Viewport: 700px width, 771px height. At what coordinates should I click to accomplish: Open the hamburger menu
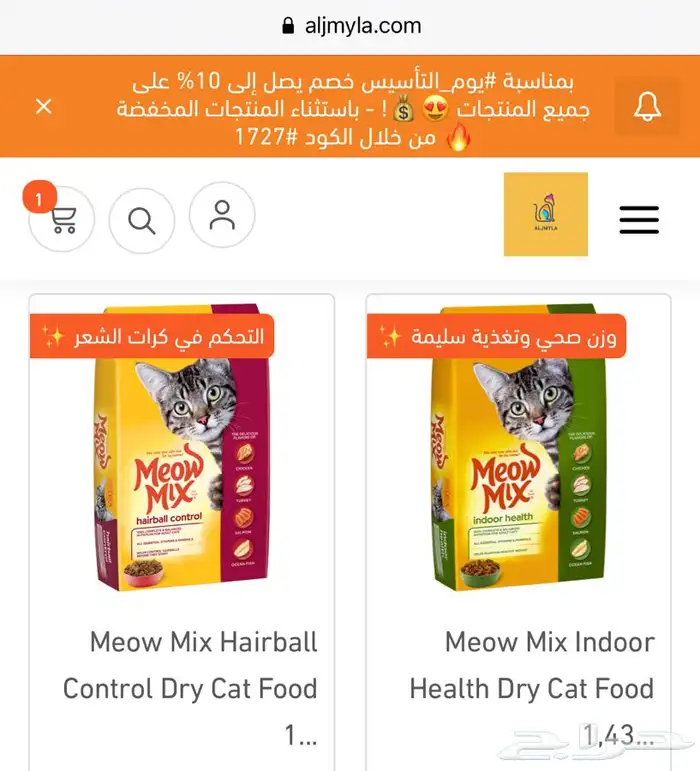(639, 219)
